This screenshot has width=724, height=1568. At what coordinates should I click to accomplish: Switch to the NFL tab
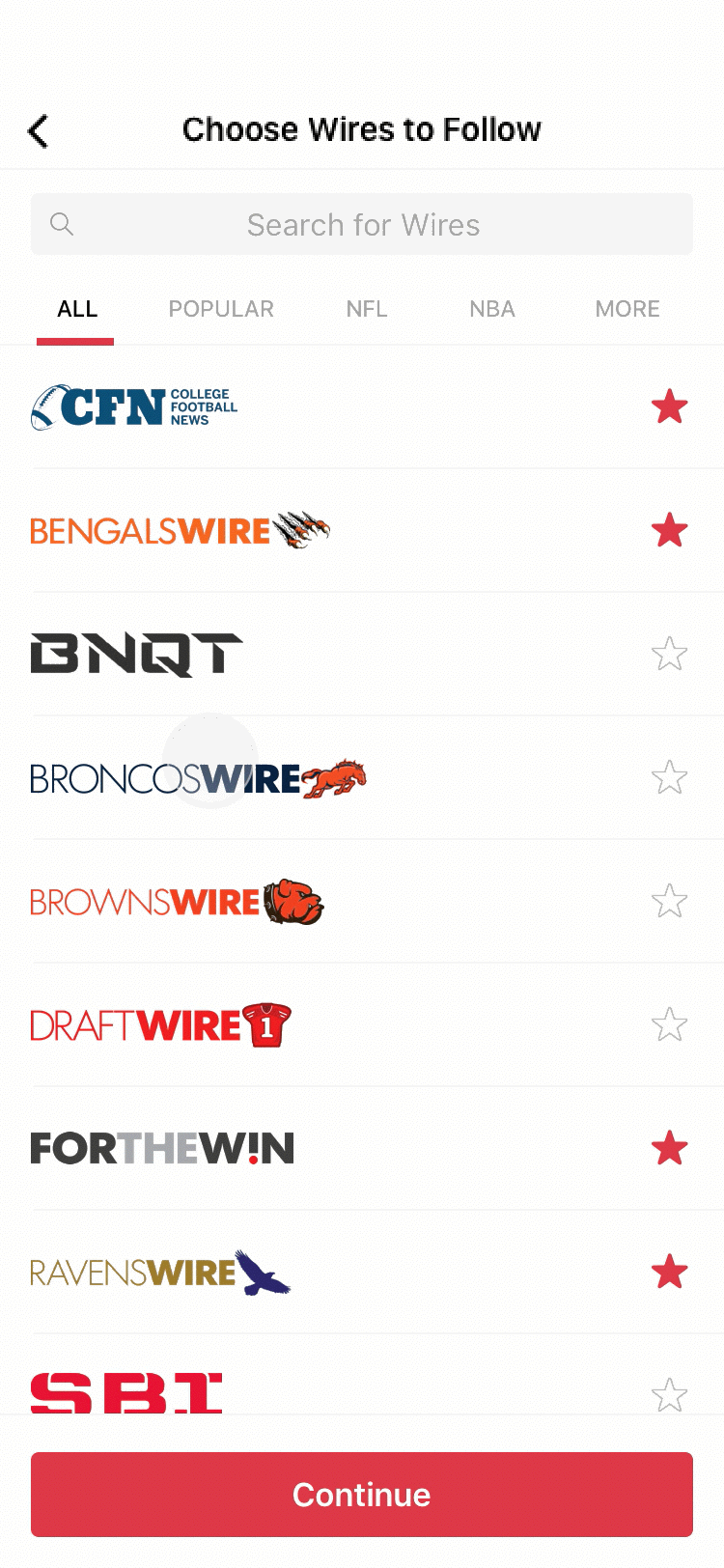tap(367, 308)
